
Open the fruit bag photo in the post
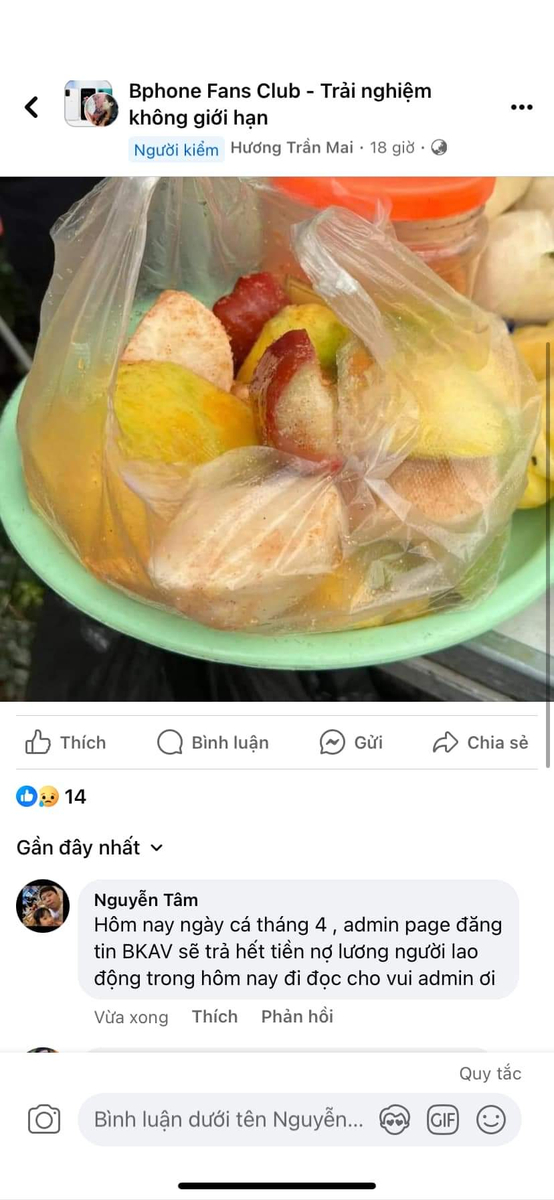[277, 439]
